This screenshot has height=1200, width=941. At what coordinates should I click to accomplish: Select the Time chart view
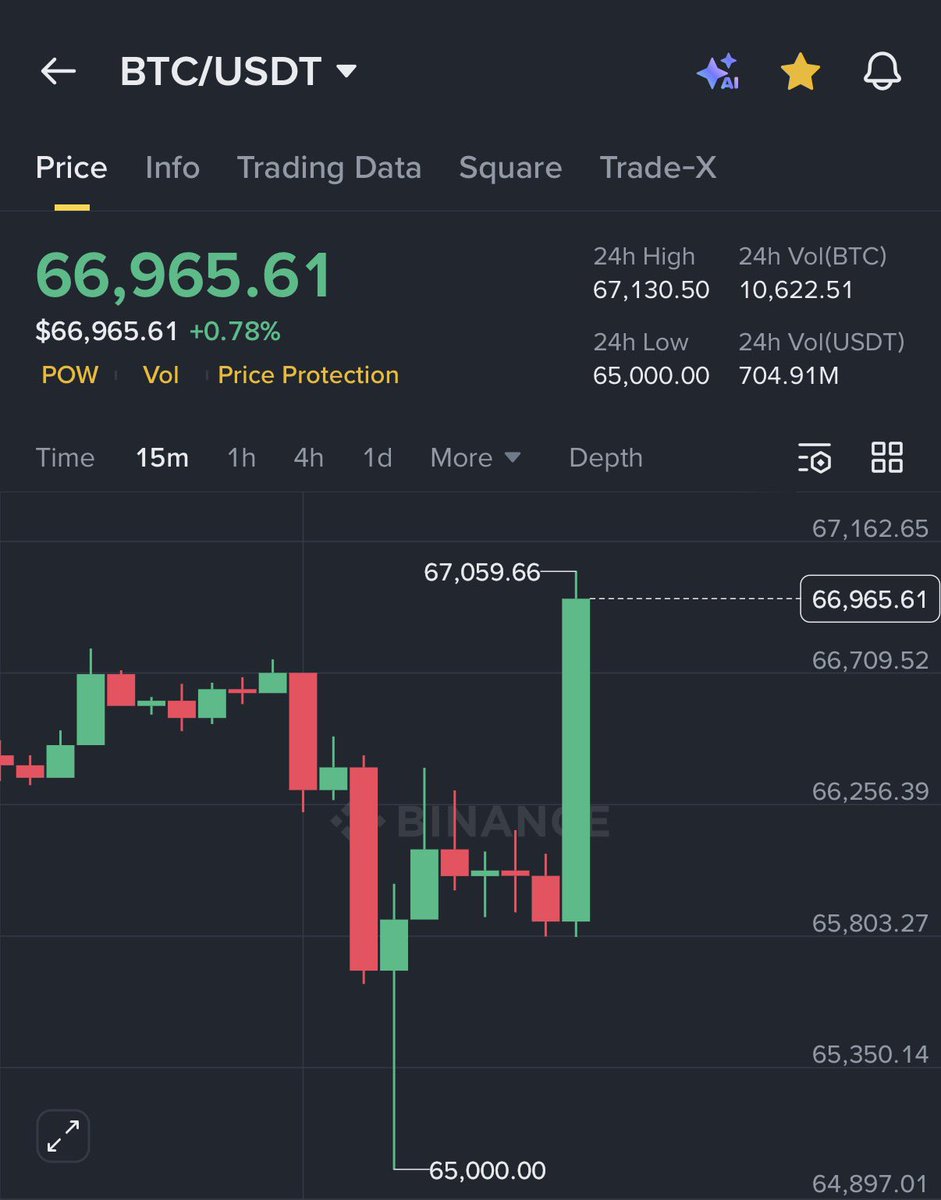point(65,458)
